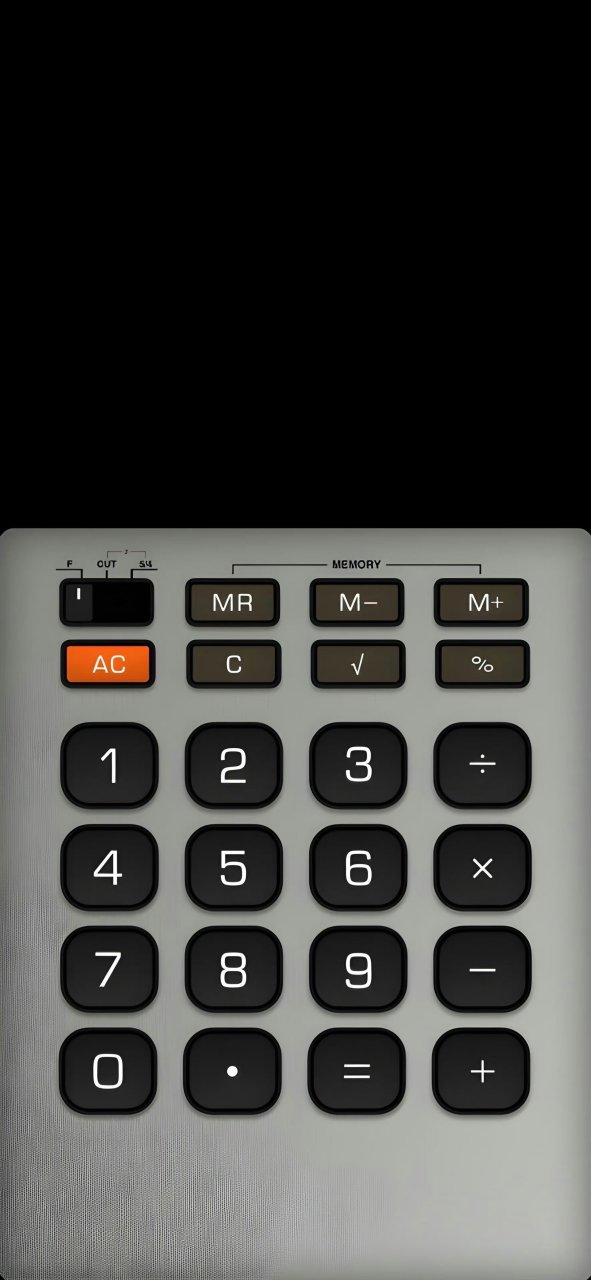
Task: Tap the minus key
Action: (482, 970)
